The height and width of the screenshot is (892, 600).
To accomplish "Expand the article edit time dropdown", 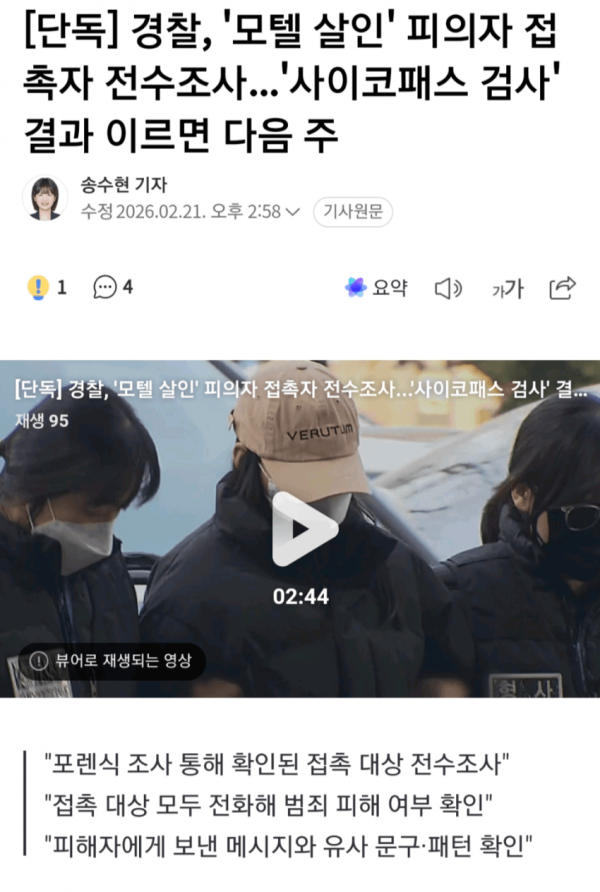I will coord(292,212).
